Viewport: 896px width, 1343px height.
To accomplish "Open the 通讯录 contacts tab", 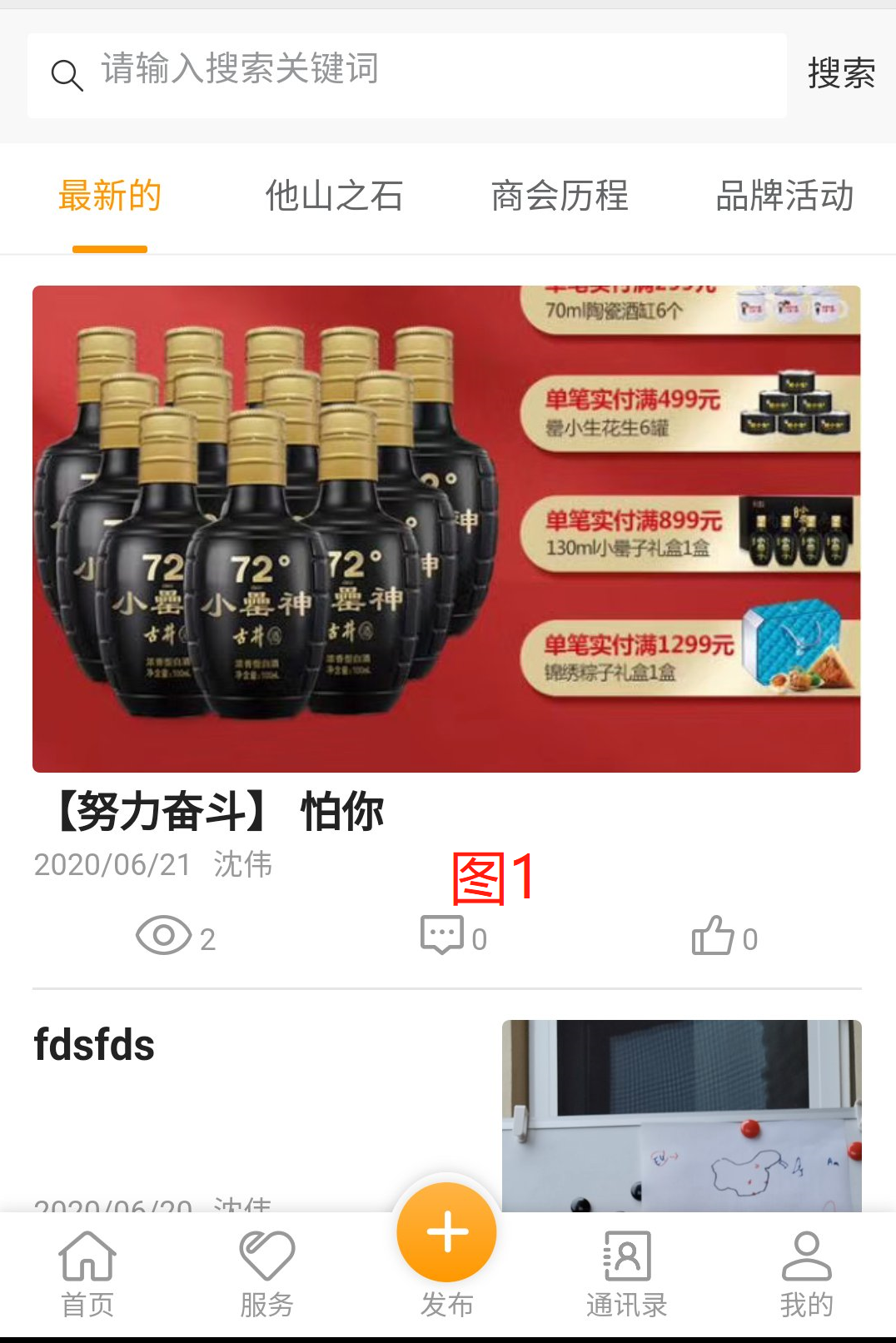I will pos(627,1274).
